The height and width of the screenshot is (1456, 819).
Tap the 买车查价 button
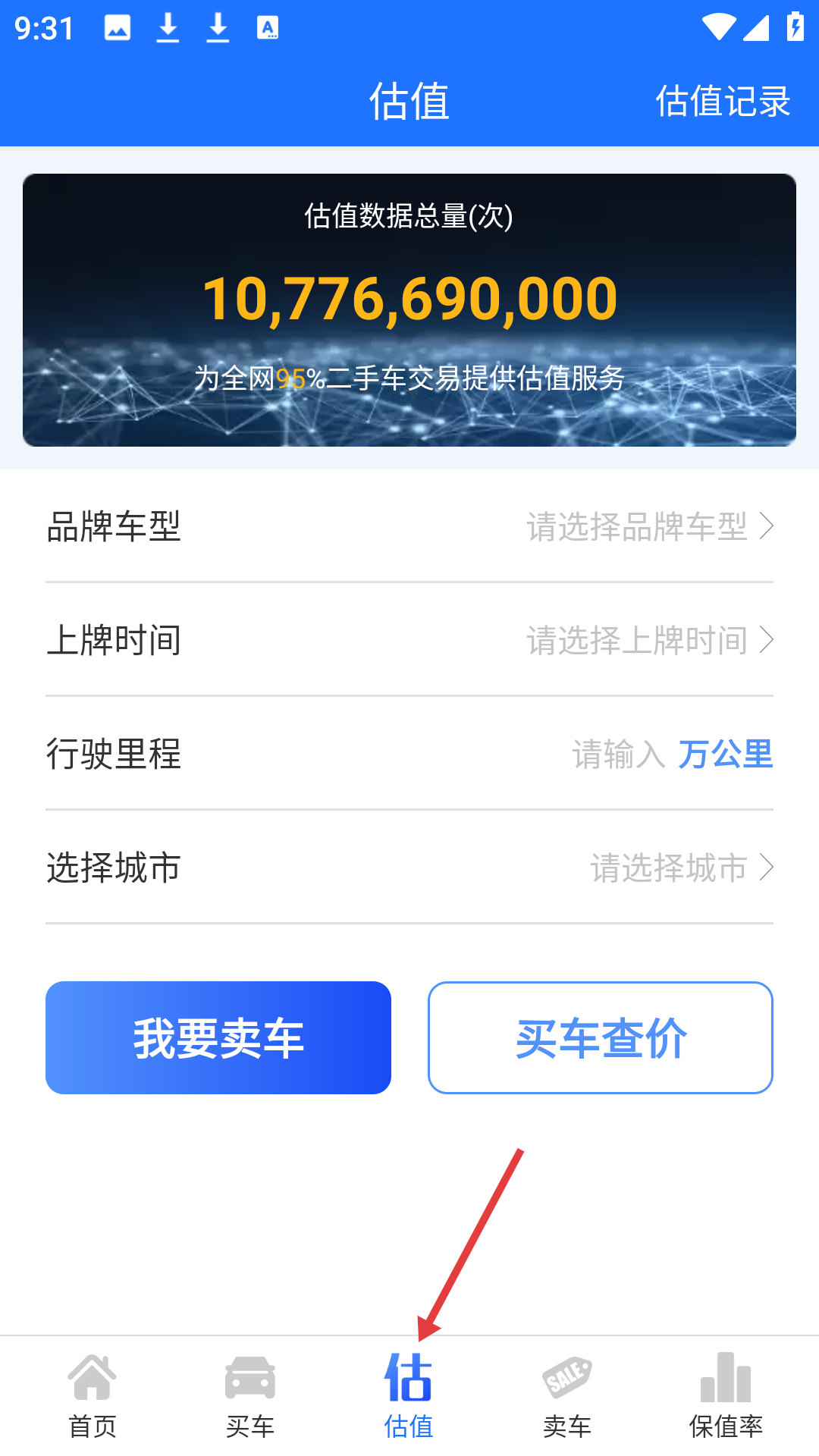pos(601,1037)
